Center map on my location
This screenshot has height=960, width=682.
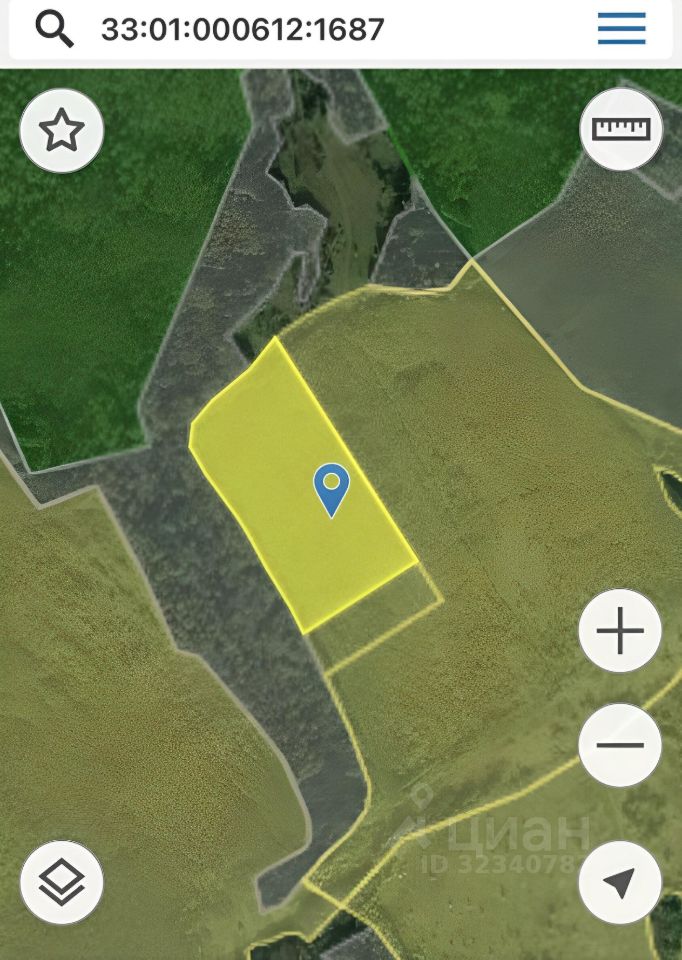pos(620,882)
